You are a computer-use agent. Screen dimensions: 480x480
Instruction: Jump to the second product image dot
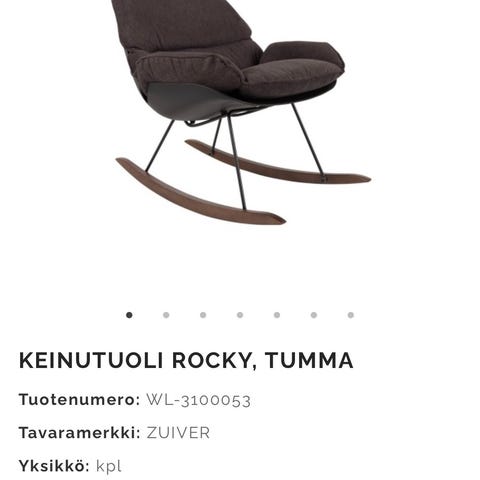coord(166,315)
